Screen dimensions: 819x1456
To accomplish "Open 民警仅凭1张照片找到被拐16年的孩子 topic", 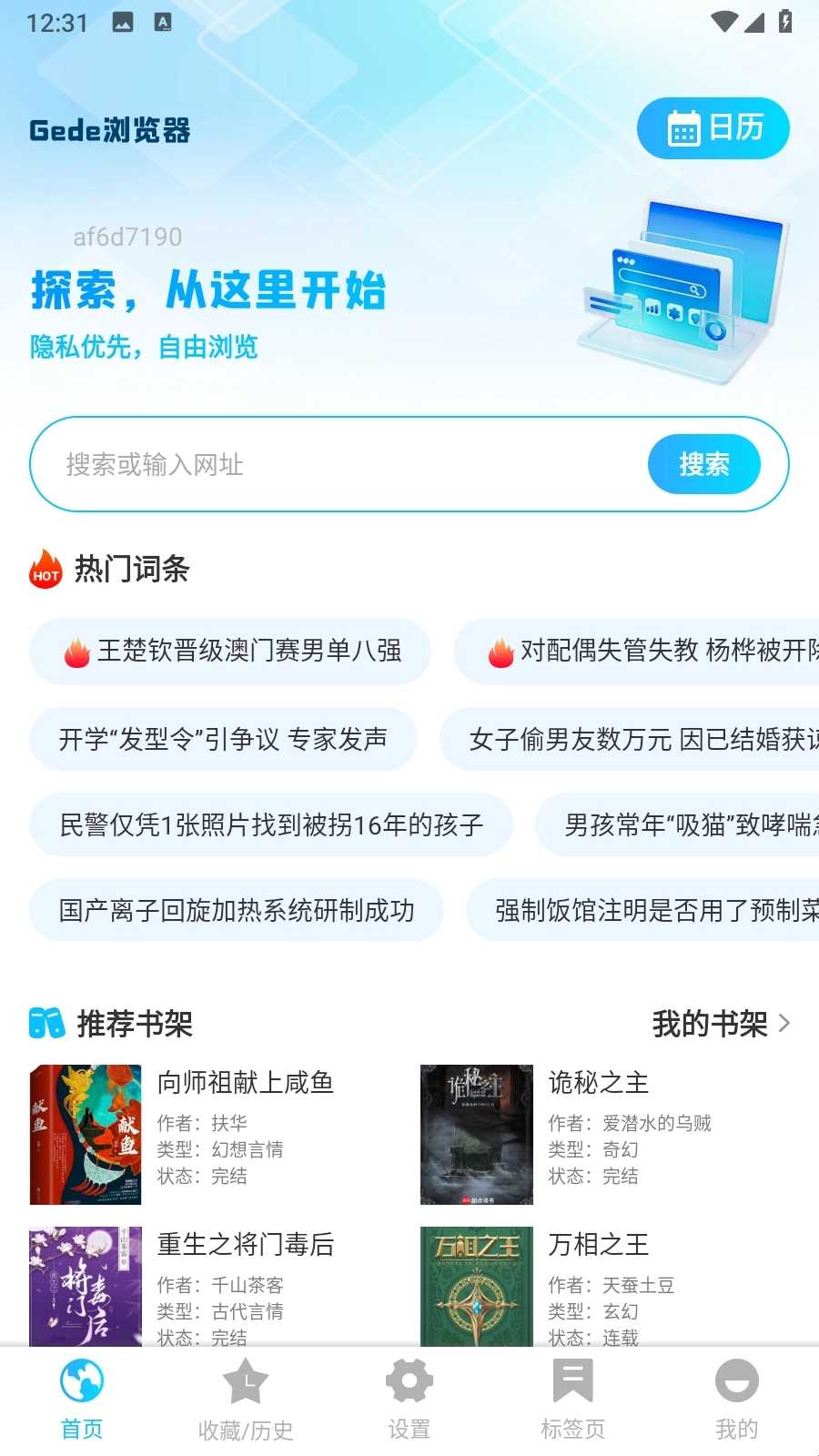I will (x=271, y=825).
